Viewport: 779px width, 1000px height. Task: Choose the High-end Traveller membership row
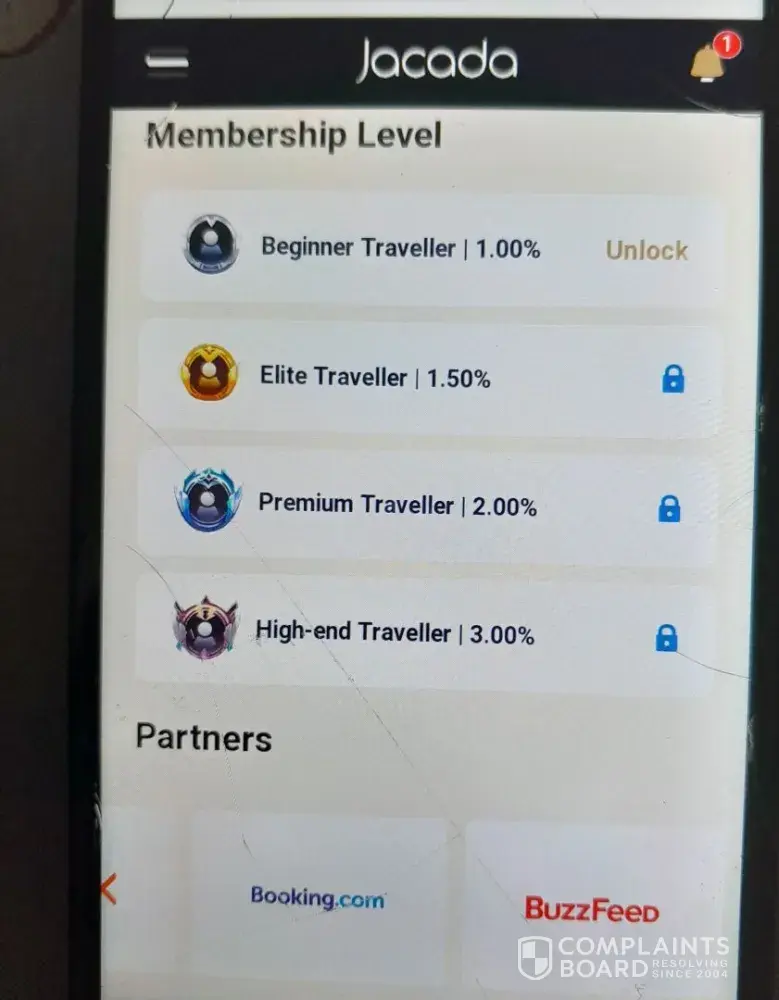coord(430,634)
